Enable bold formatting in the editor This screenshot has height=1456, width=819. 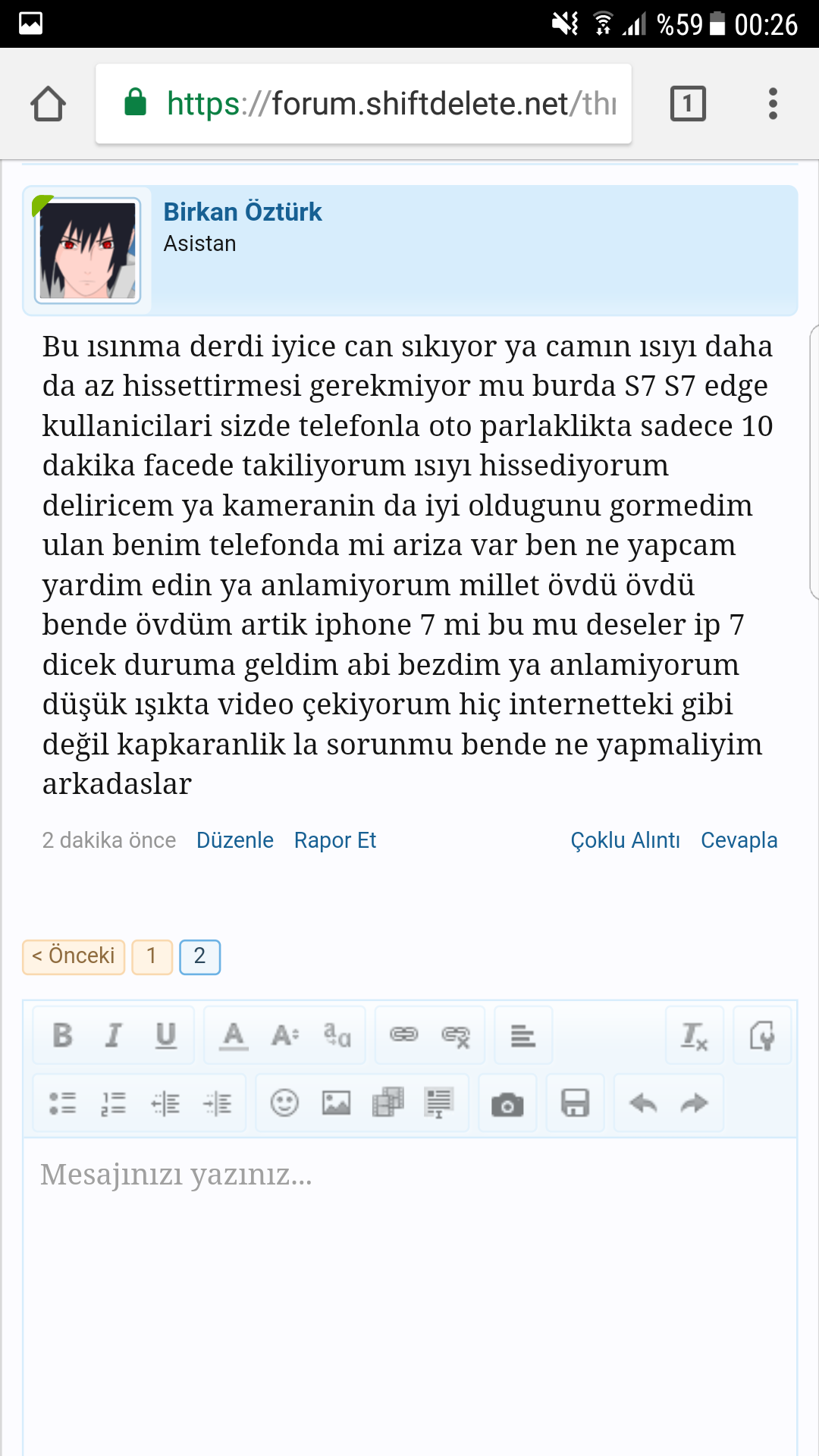63,1035
